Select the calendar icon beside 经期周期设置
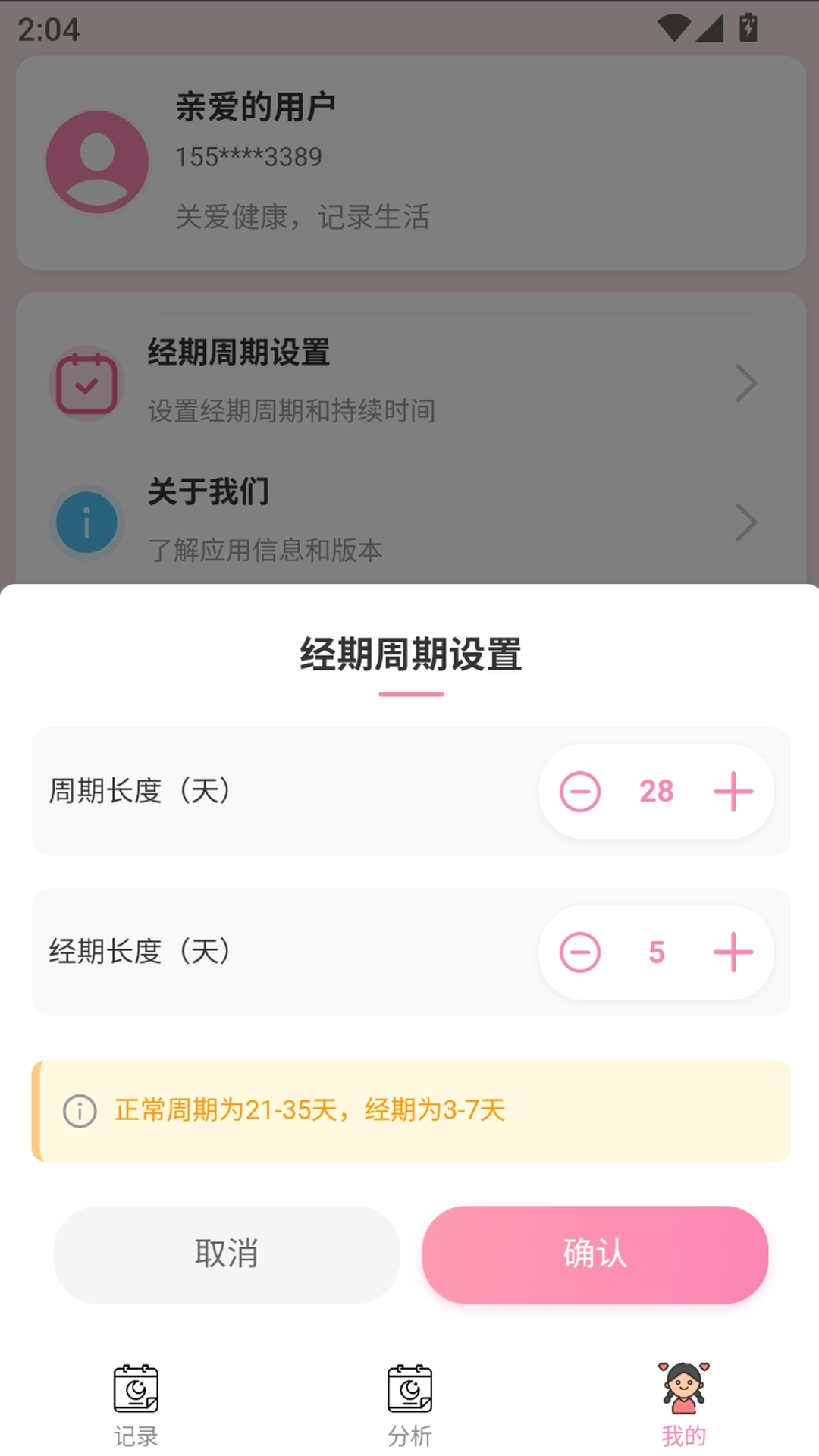The height and width of the screenshot is (1456, 819). pyautogui.click(x=86, y=384)
